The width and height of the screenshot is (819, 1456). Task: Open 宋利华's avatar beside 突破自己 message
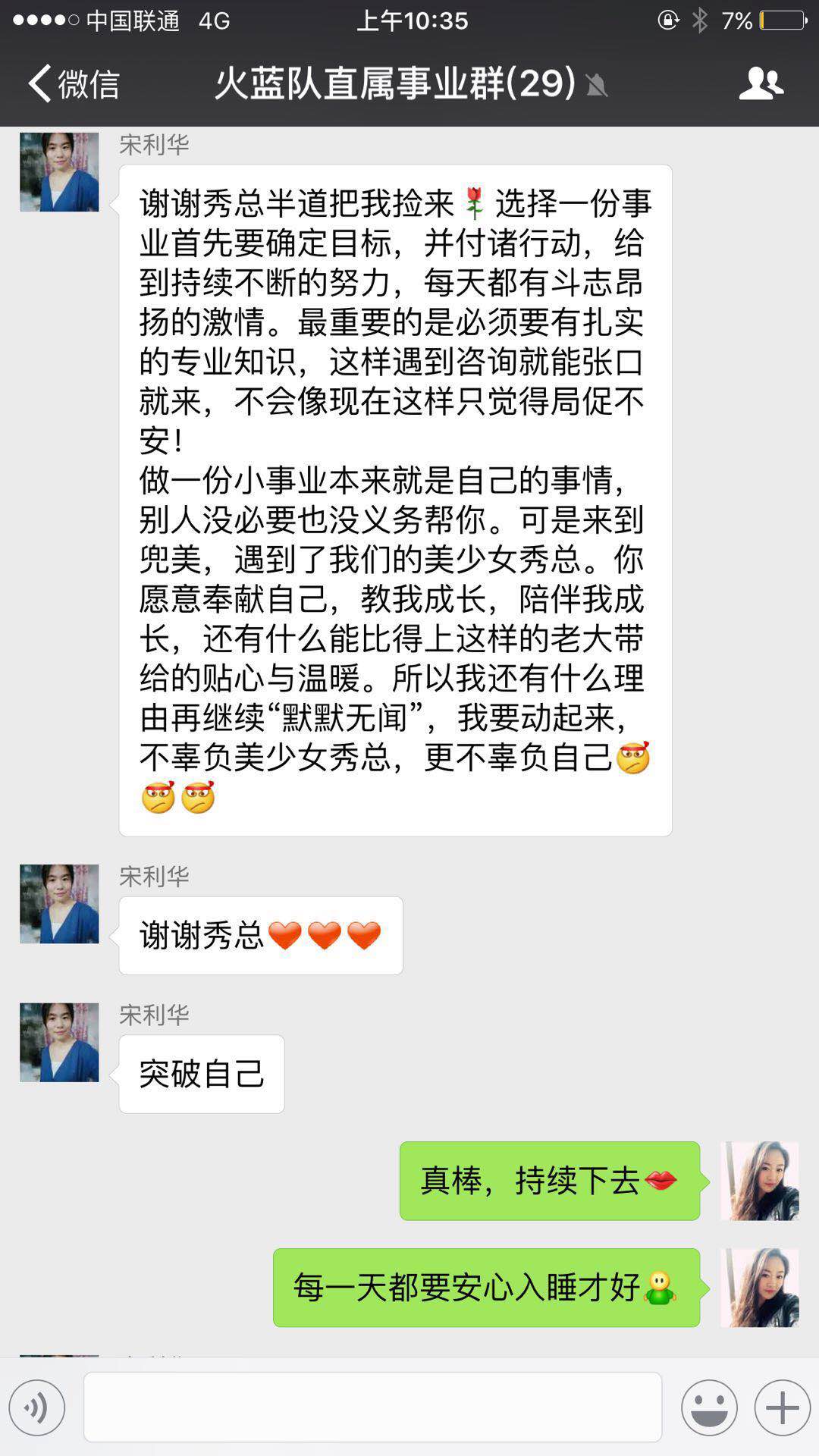coord(59,1042)
